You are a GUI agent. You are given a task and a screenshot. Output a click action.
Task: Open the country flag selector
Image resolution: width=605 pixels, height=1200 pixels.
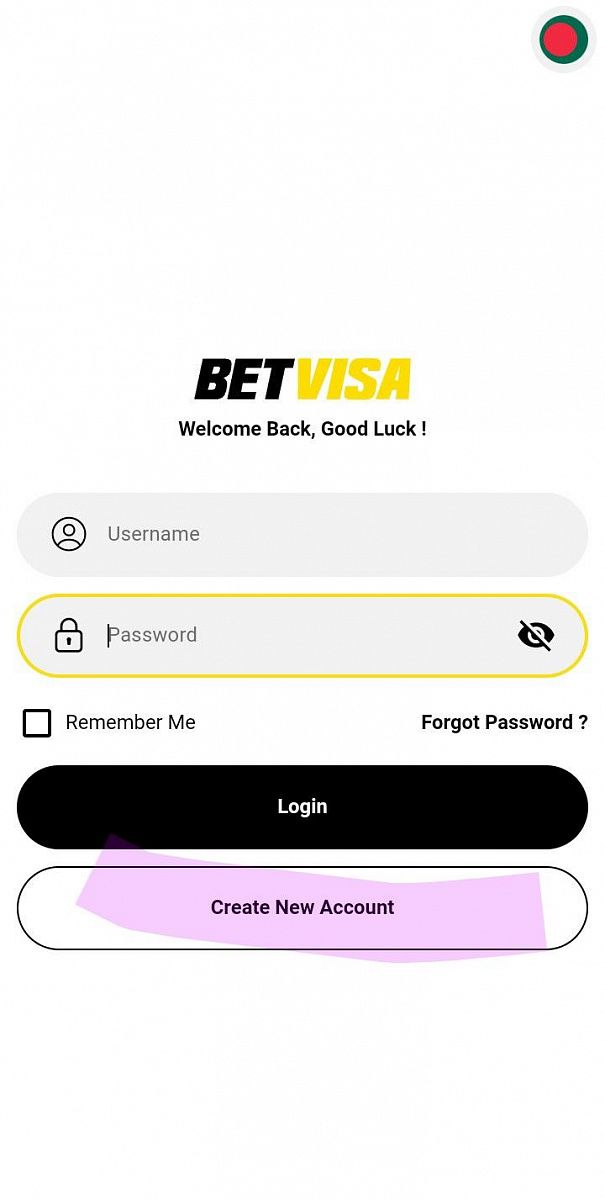[563, 39]
